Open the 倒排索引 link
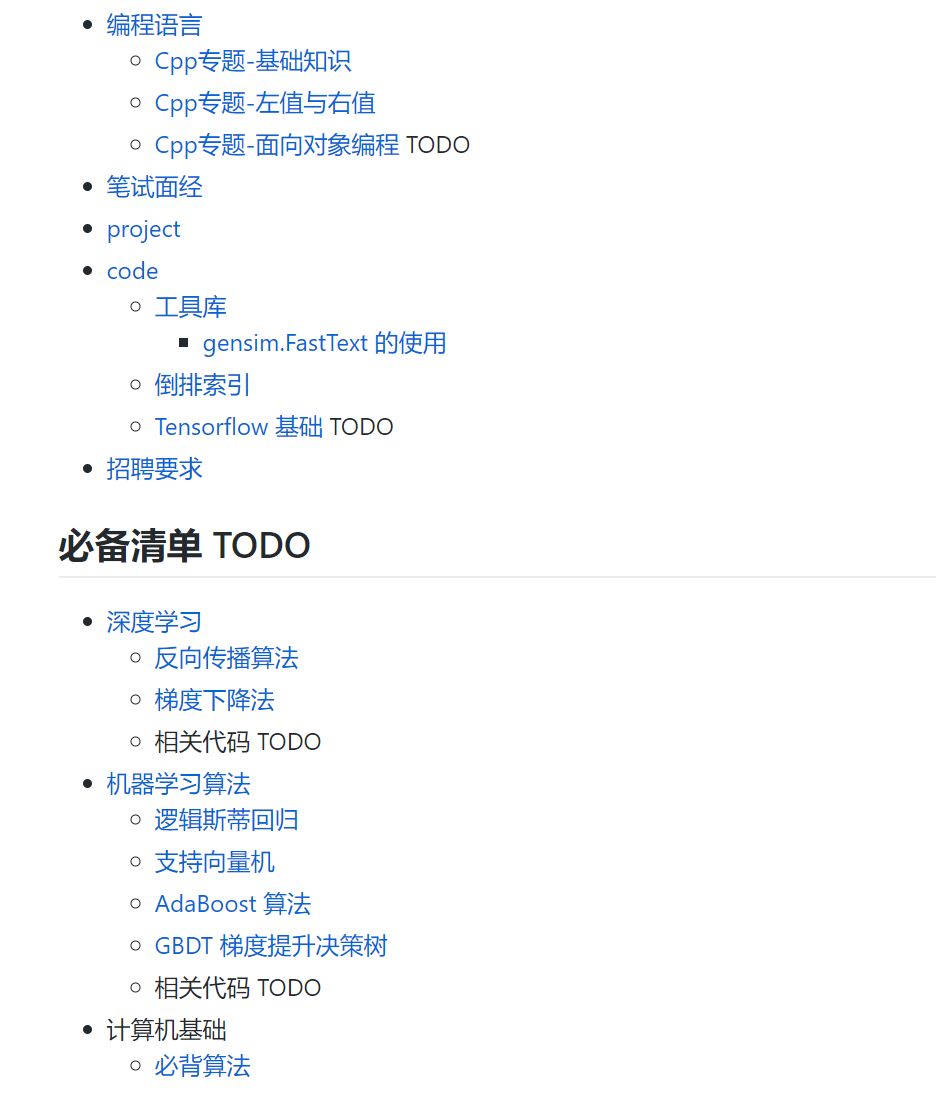The height and width of the screenshot is (1096, 936). pos(202,385)
